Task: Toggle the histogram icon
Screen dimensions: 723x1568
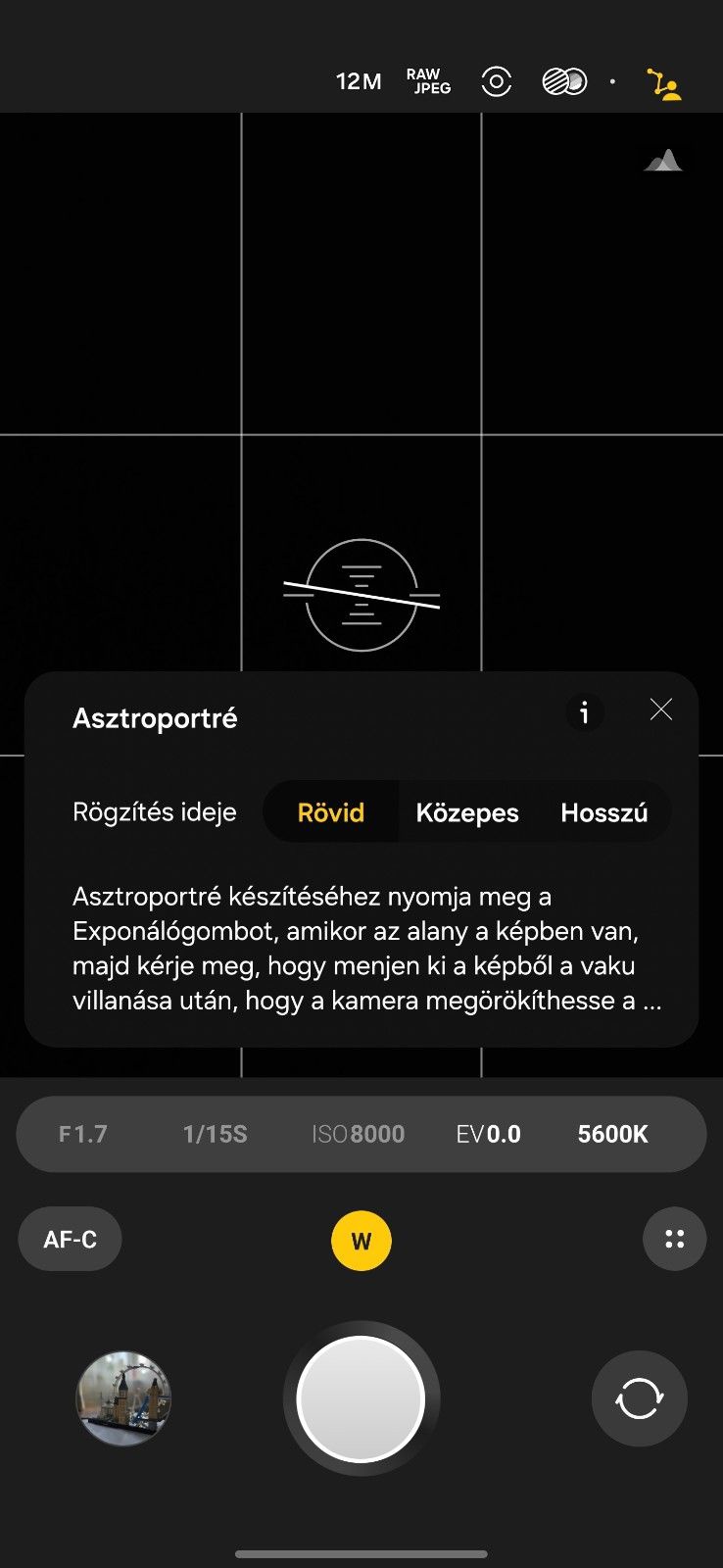Action: (x=663, y=160)
